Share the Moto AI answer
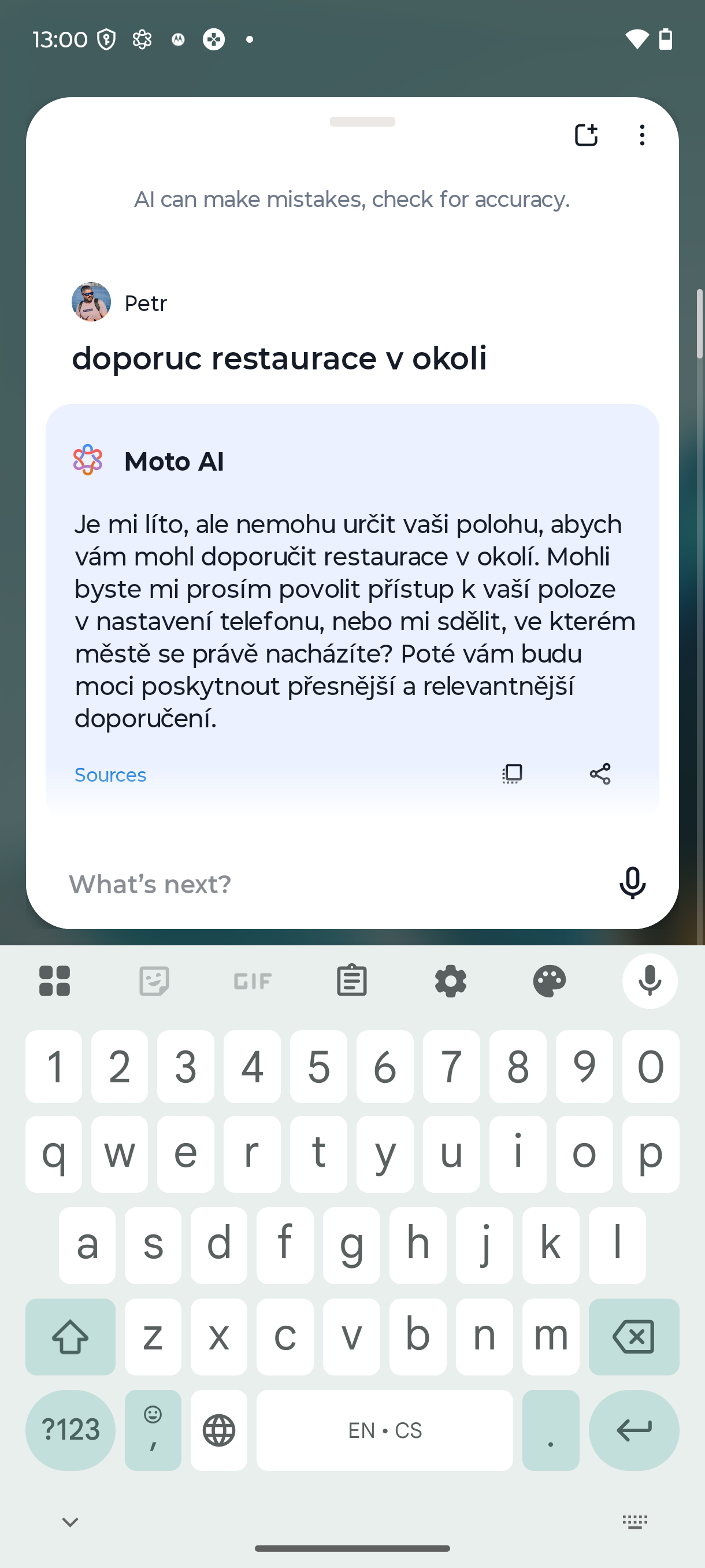This screenshot has height=1568, width=705. point(600,774)
